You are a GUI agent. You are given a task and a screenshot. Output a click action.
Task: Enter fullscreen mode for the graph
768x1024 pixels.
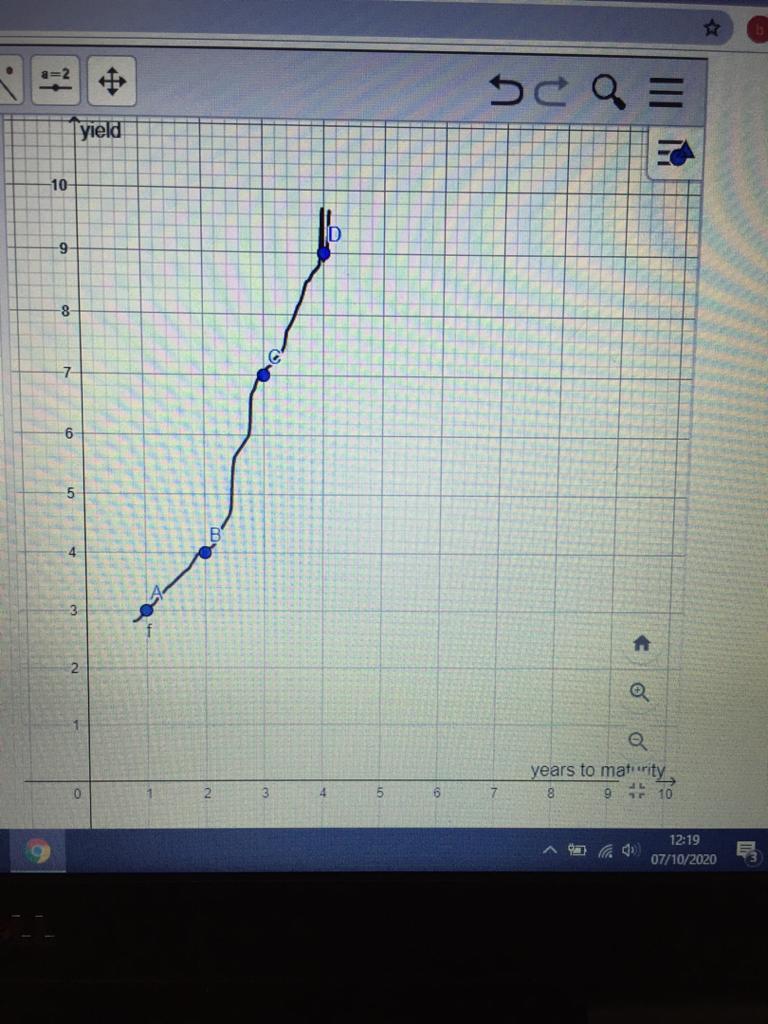coord(637,790)
